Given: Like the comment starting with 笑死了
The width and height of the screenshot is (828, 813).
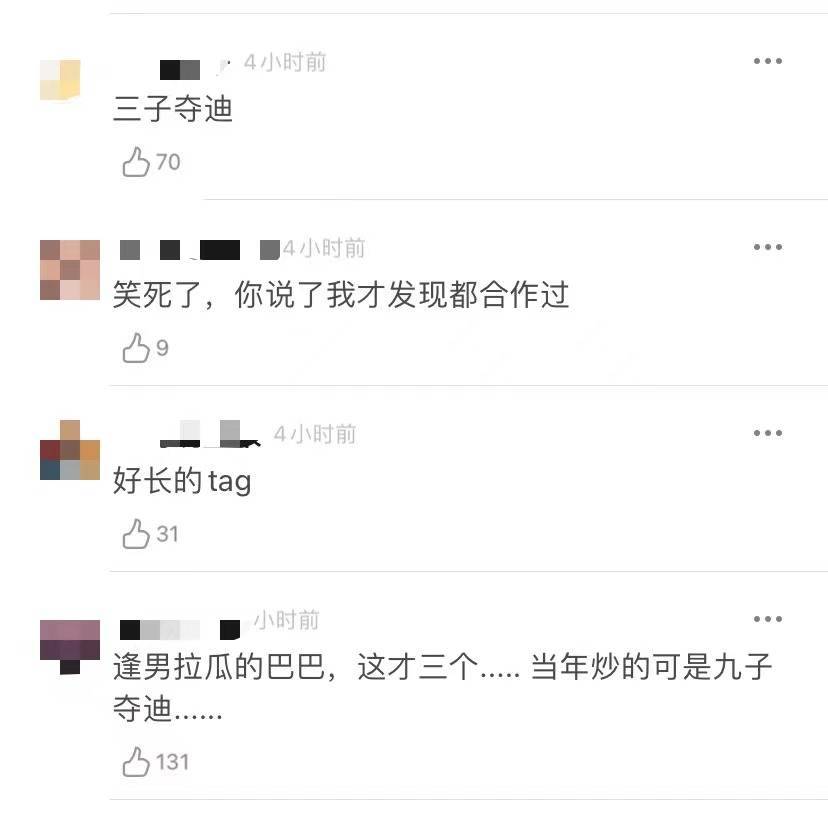Looking at the screenshot, I should (136, 348).
